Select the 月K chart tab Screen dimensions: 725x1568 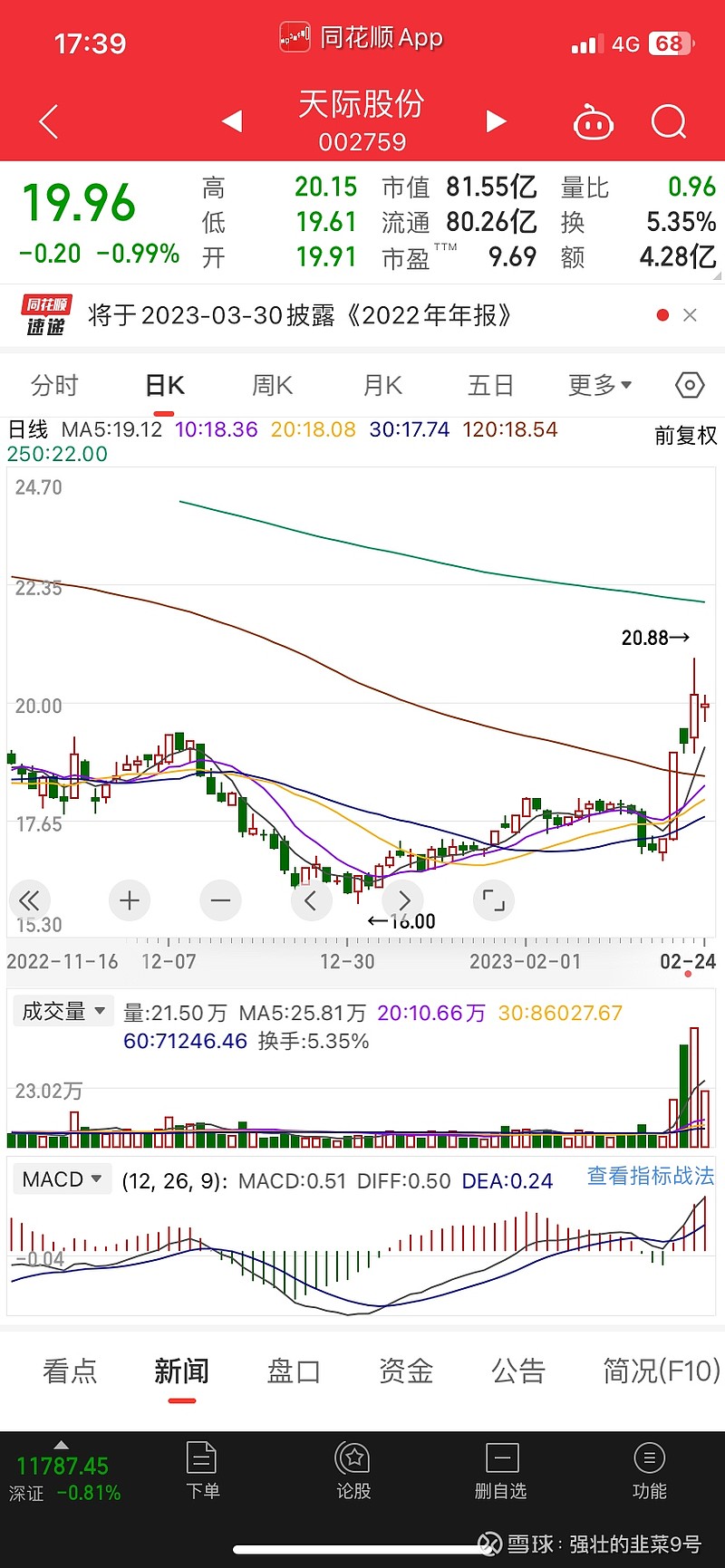[x=382, y=386]
